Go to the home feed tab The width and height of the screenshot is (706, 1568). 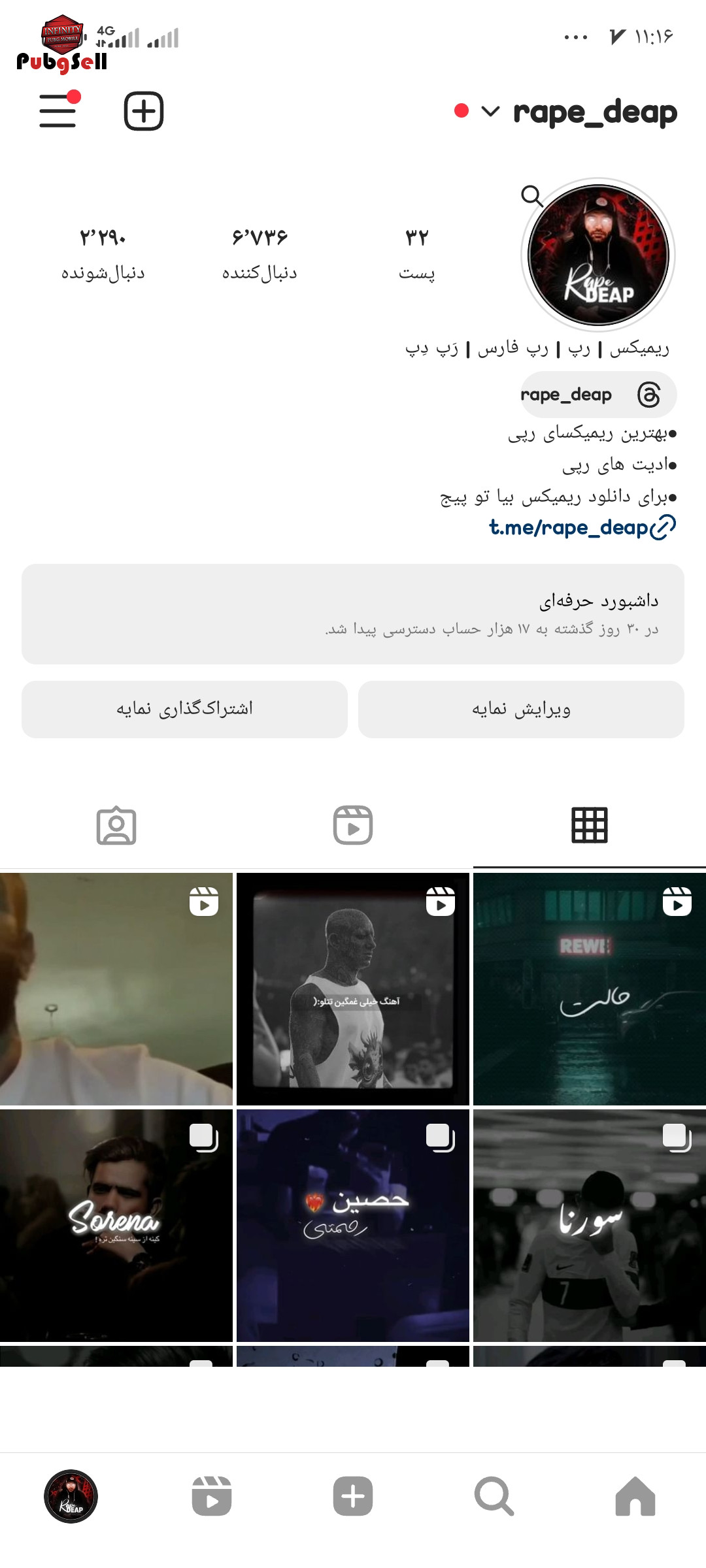pyautogui.click(x=635, y=1496)
